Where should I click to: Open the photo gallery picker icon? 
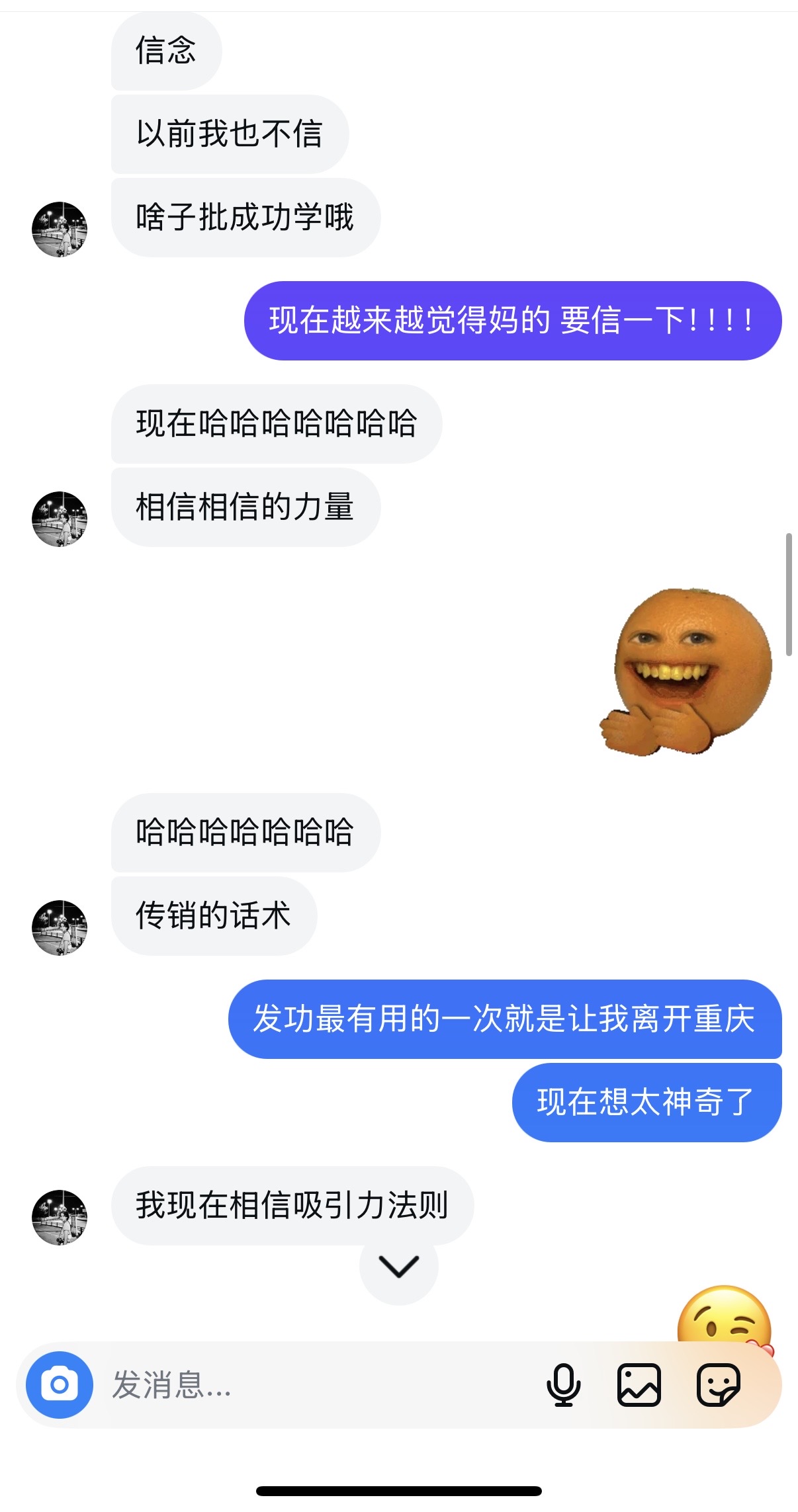tap(639, 1384)
